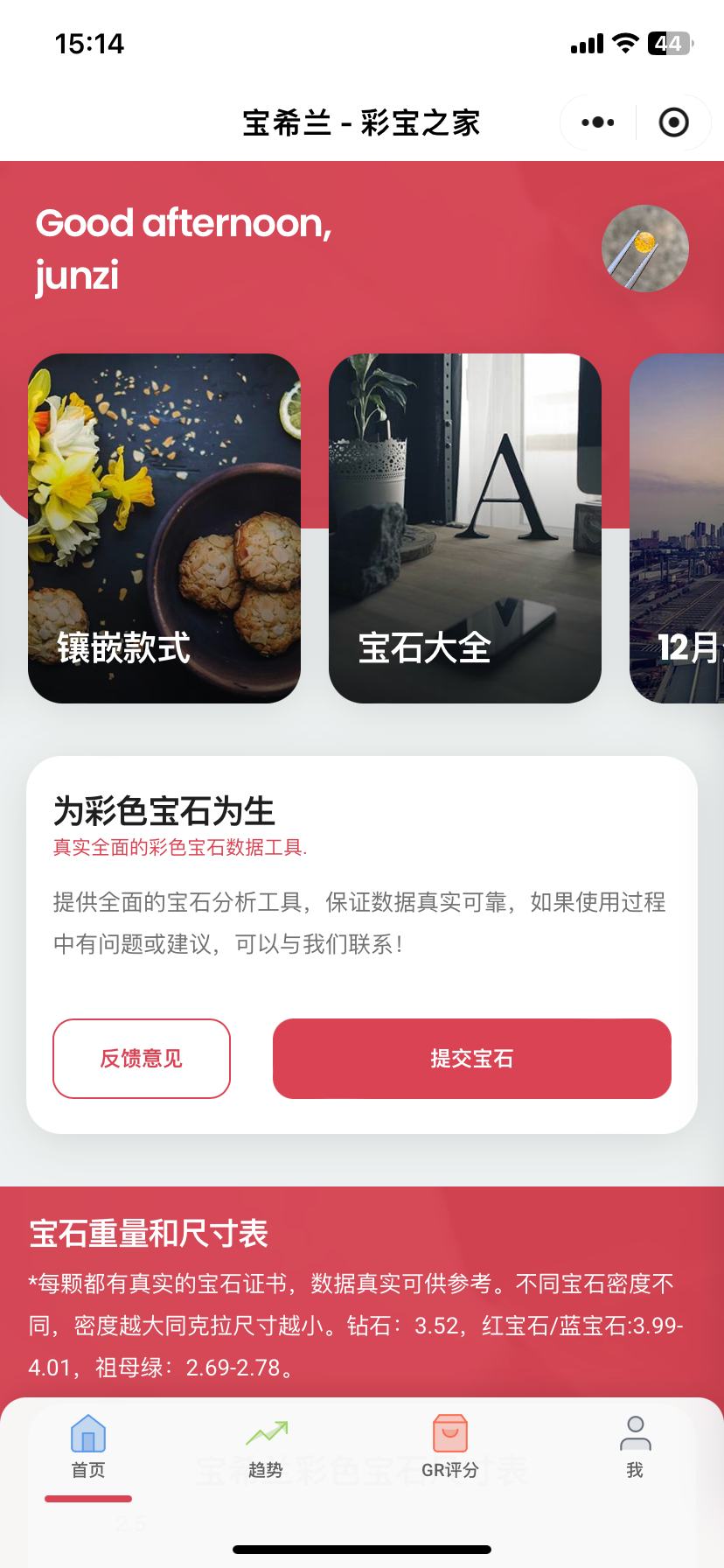This screenshot has width=724, height=1568.
Task: Open the 宝石大全 card
Action: (465, 528)
